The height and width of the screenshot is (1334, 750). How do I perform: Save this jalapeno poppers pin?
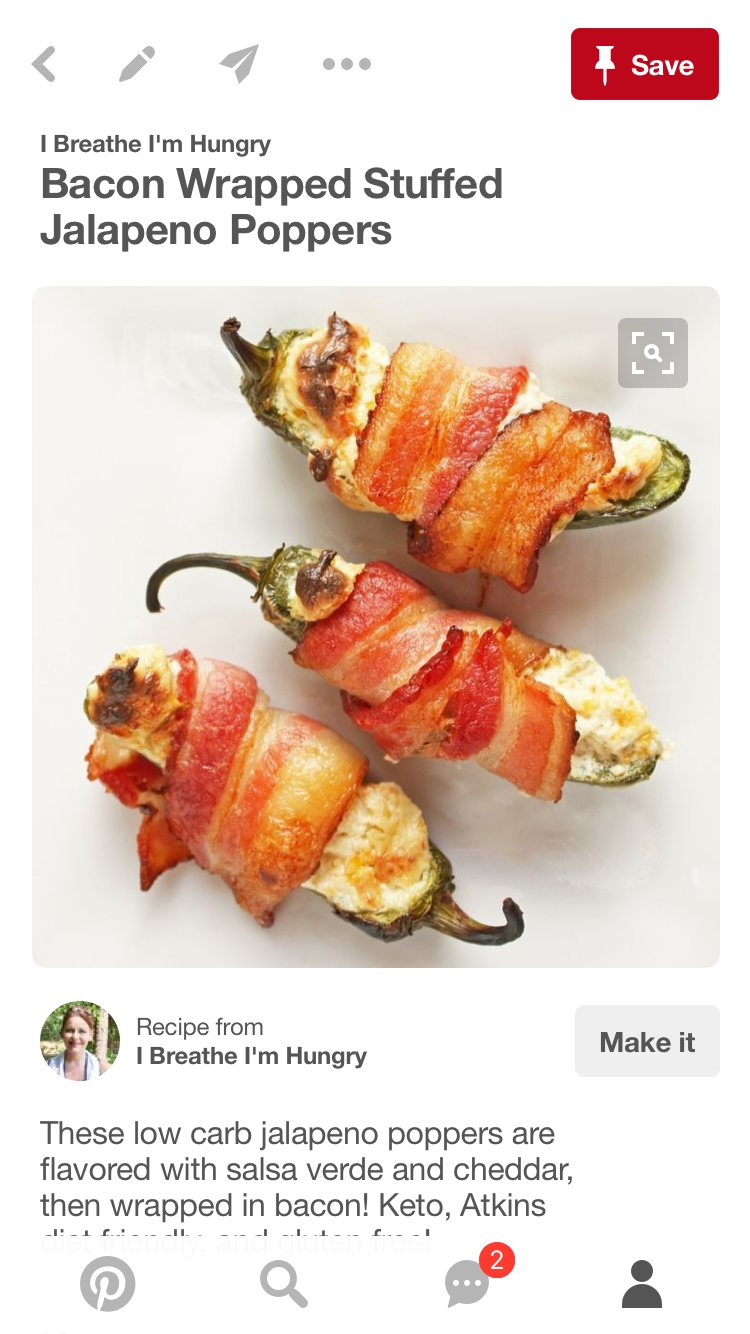click(x=644, y=64)
